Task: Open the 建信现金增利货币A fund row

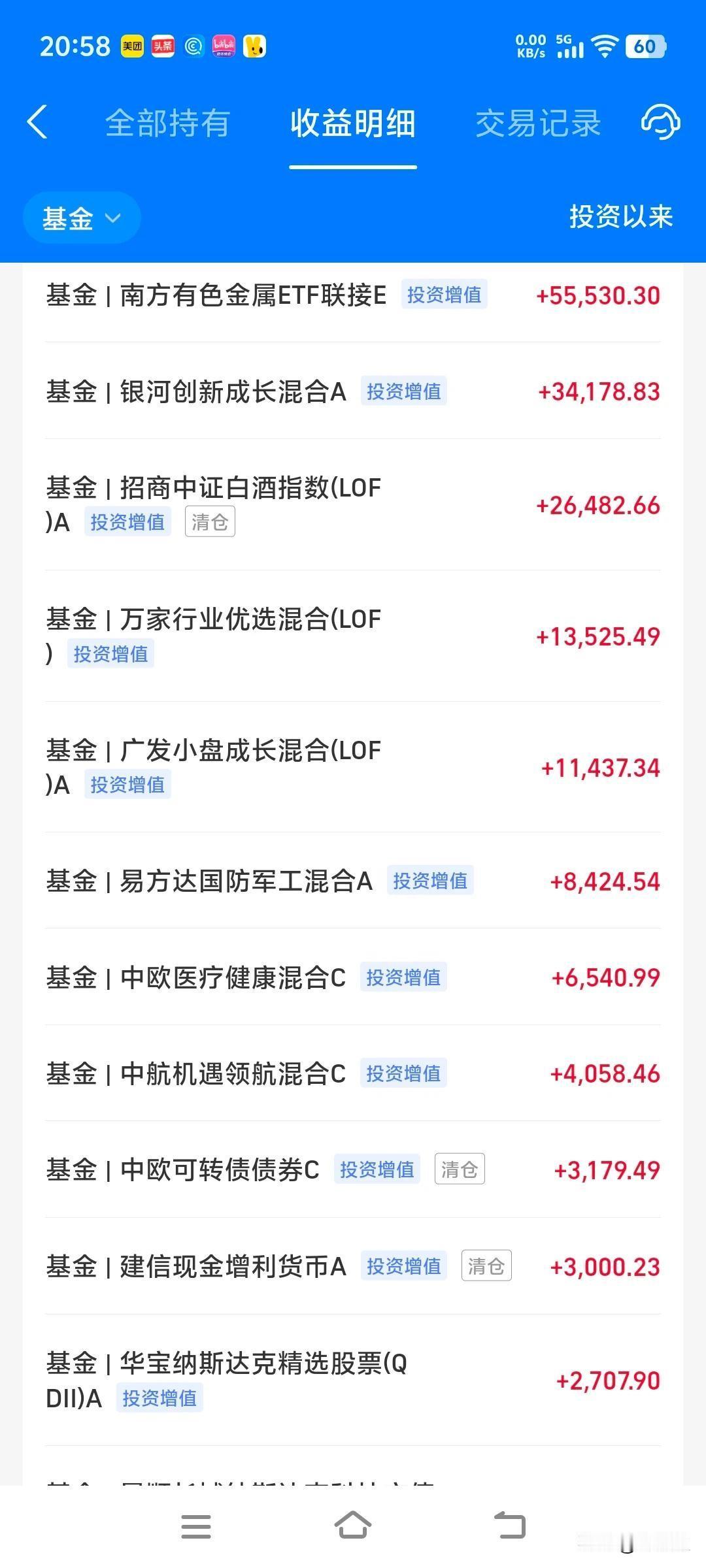Action: coord(353,1266)
